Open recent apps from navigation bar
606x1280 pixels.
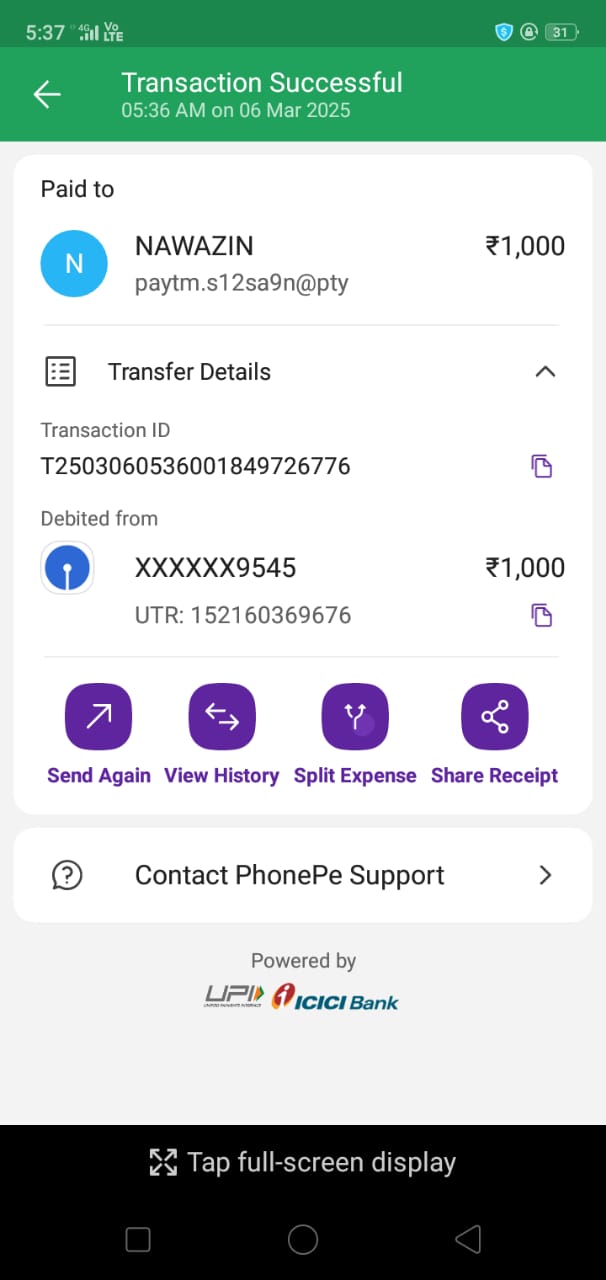pos(138,1240)
